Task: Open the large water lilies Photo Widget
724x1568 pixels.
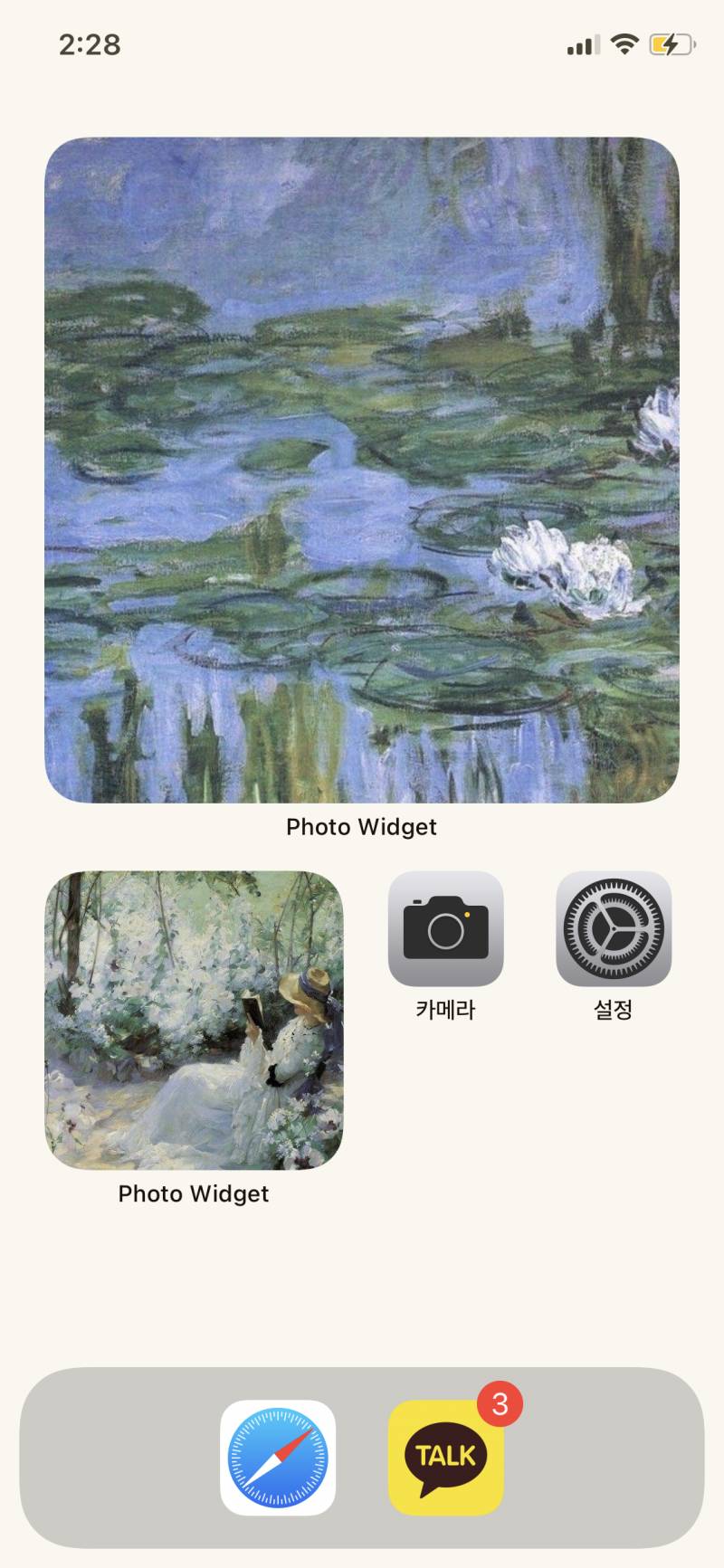Action: coord(361,470)
